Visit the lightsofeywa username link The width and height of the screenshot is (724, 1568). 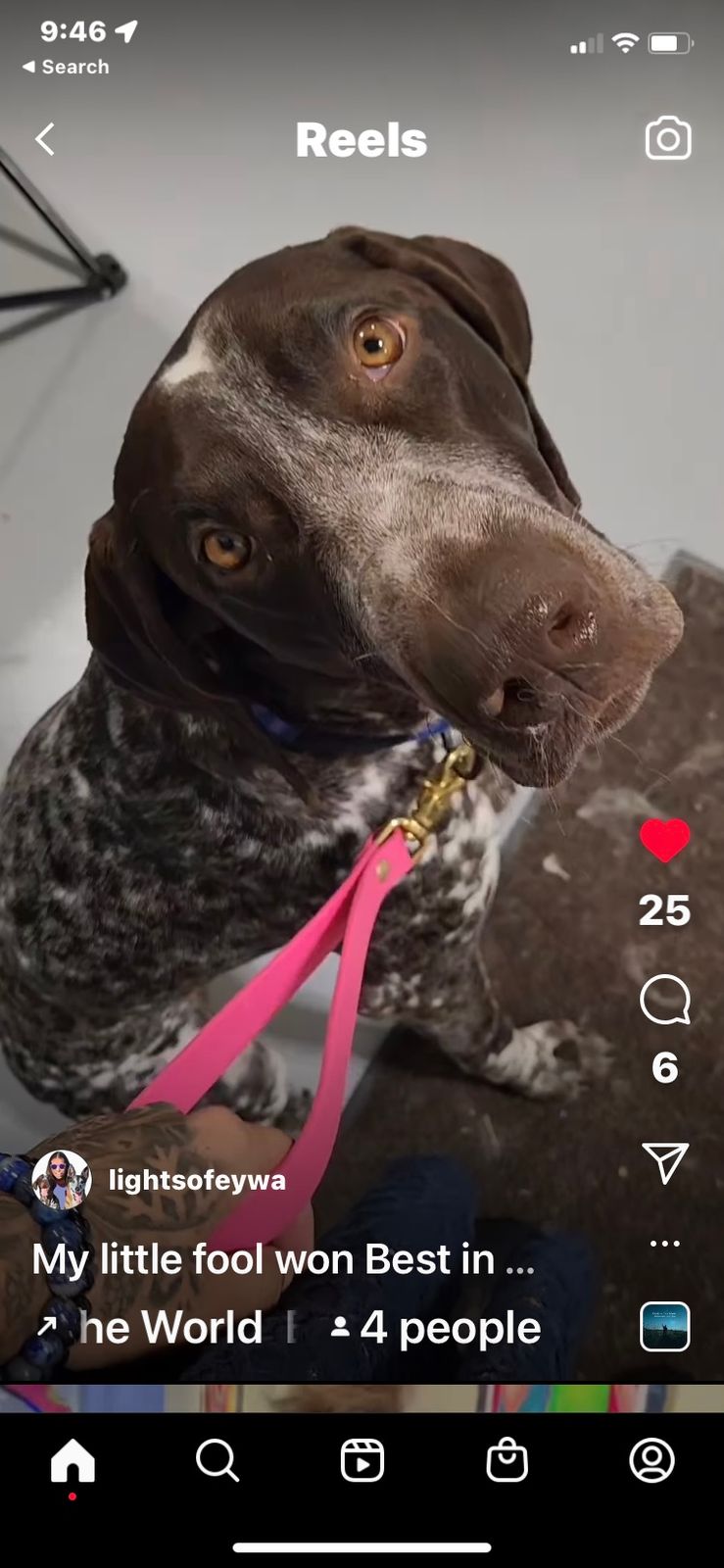(x=197, y=1180)
